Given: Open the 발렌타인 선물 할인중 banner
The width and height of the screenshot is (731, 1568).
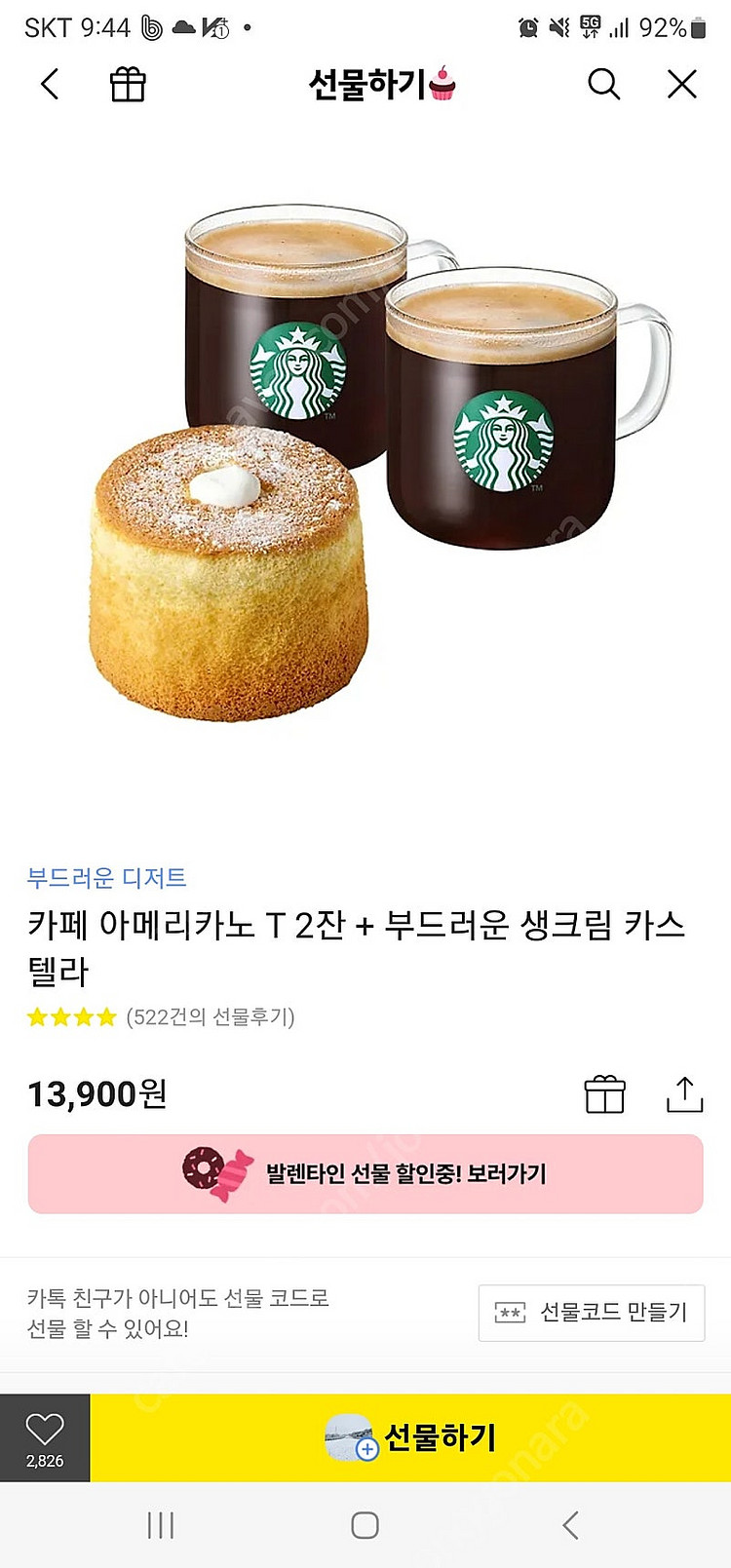Looking at the screenshot, I should click(x=365, y=1173).
